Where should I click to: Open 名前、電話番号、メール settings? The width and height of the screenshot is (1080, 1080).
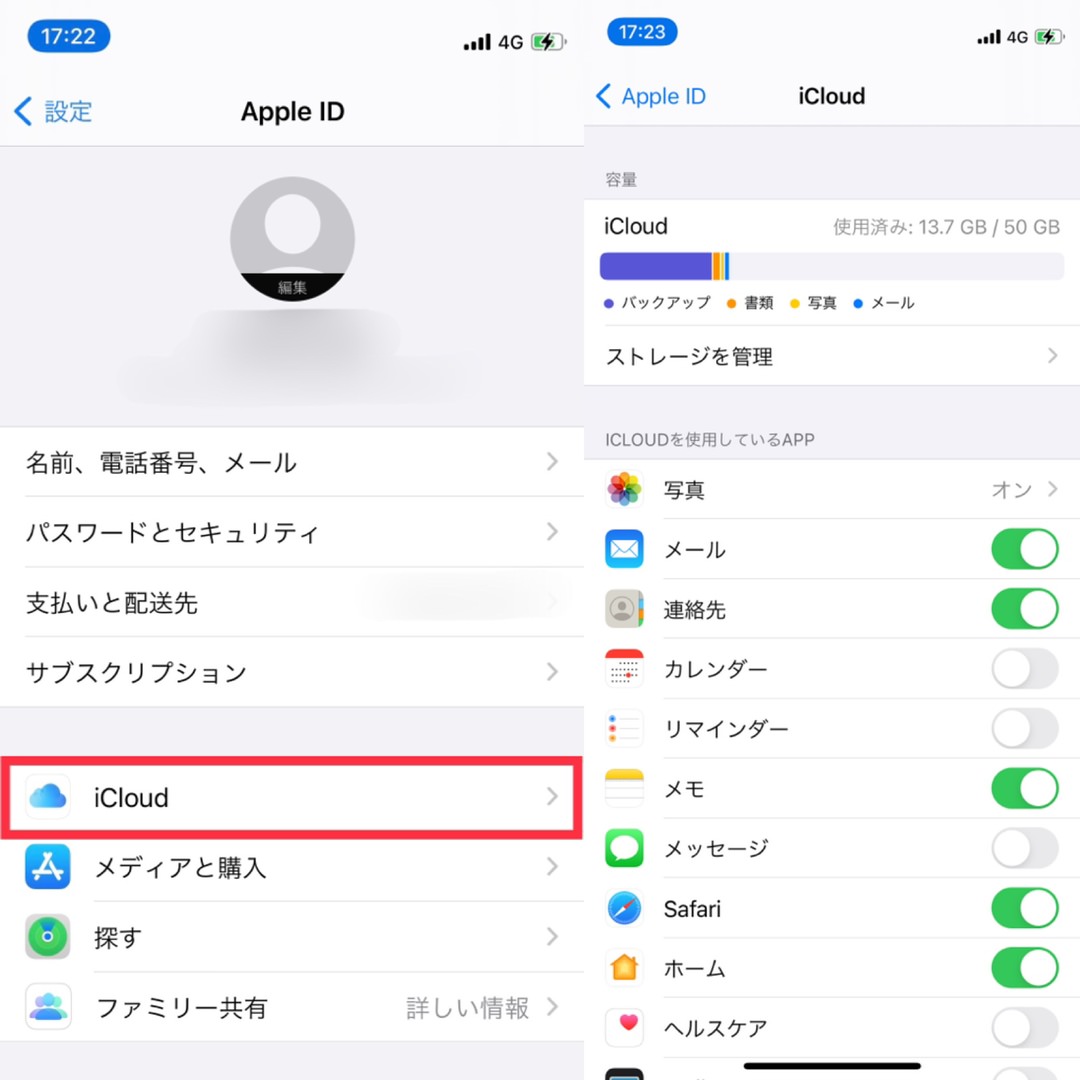pos(290,462)
